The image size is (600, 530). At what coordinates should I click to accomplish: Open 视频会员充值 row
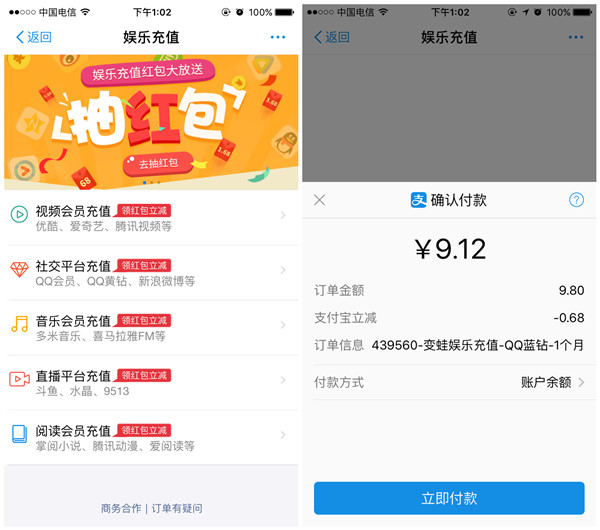coord(150,218)
